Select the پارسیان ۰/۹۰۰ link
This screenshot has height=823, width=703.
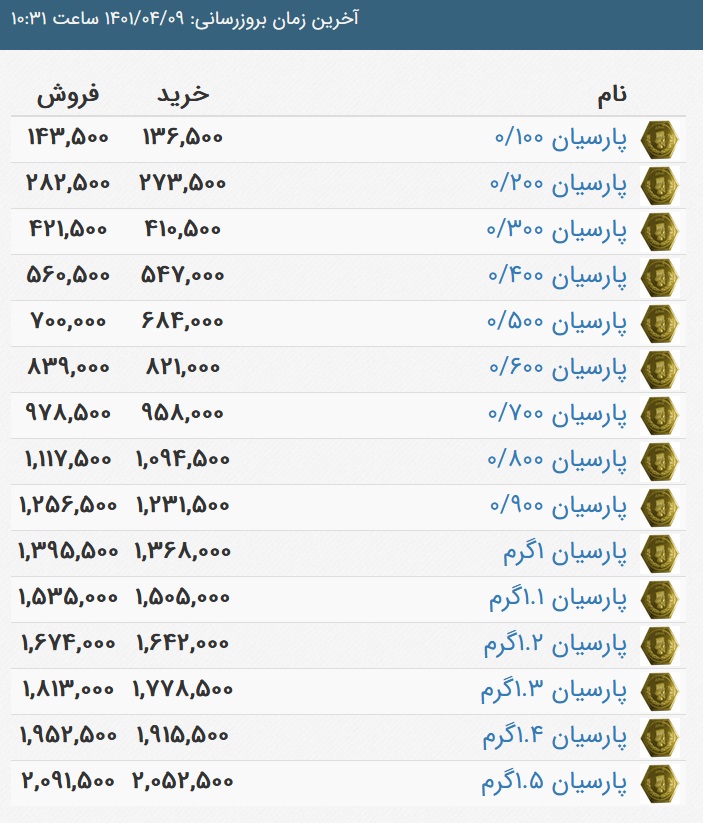pos(559,507)
